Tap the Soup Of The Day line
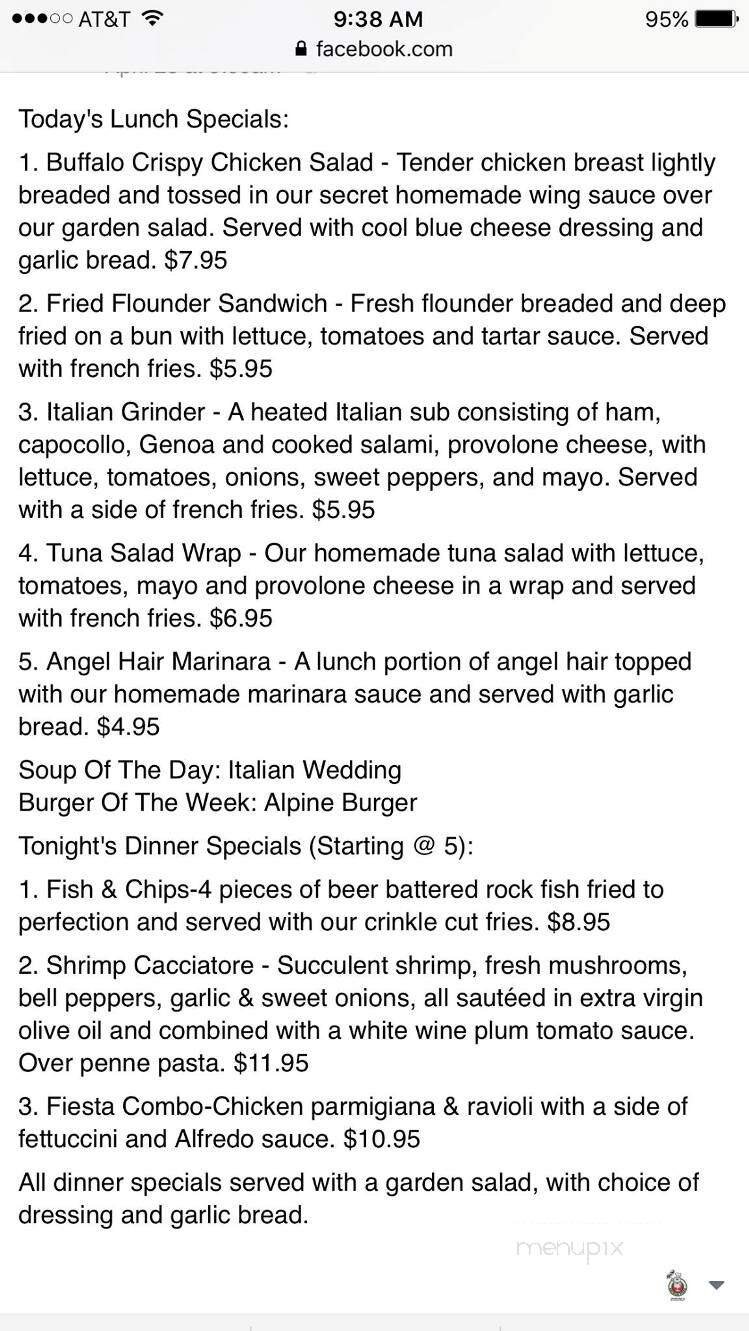The width and height of the screenshot is (749, 1331). click(x=210, y=770)
